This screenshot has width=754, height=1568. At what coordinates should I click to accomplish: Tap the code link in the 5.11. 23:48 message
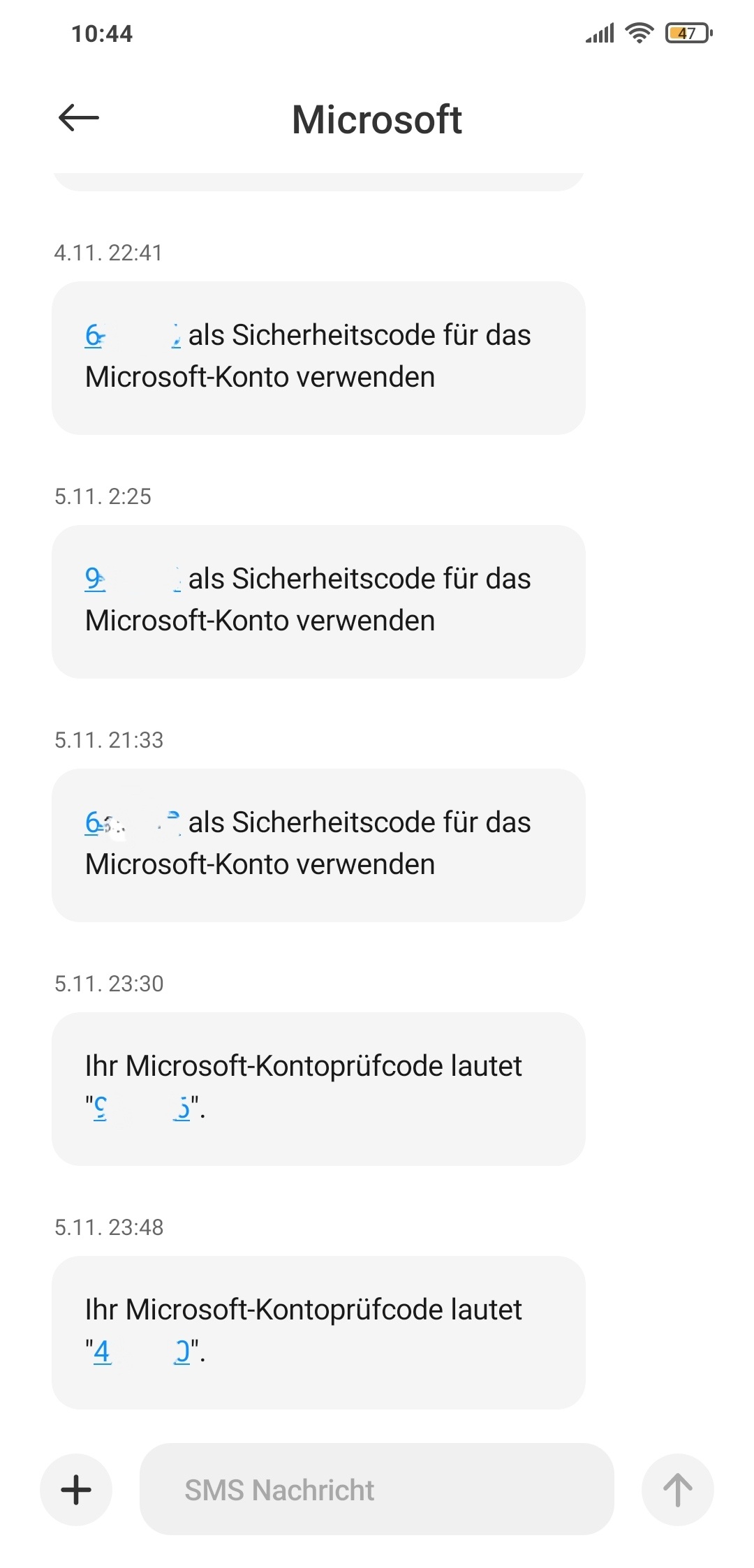coord(141,1352)
